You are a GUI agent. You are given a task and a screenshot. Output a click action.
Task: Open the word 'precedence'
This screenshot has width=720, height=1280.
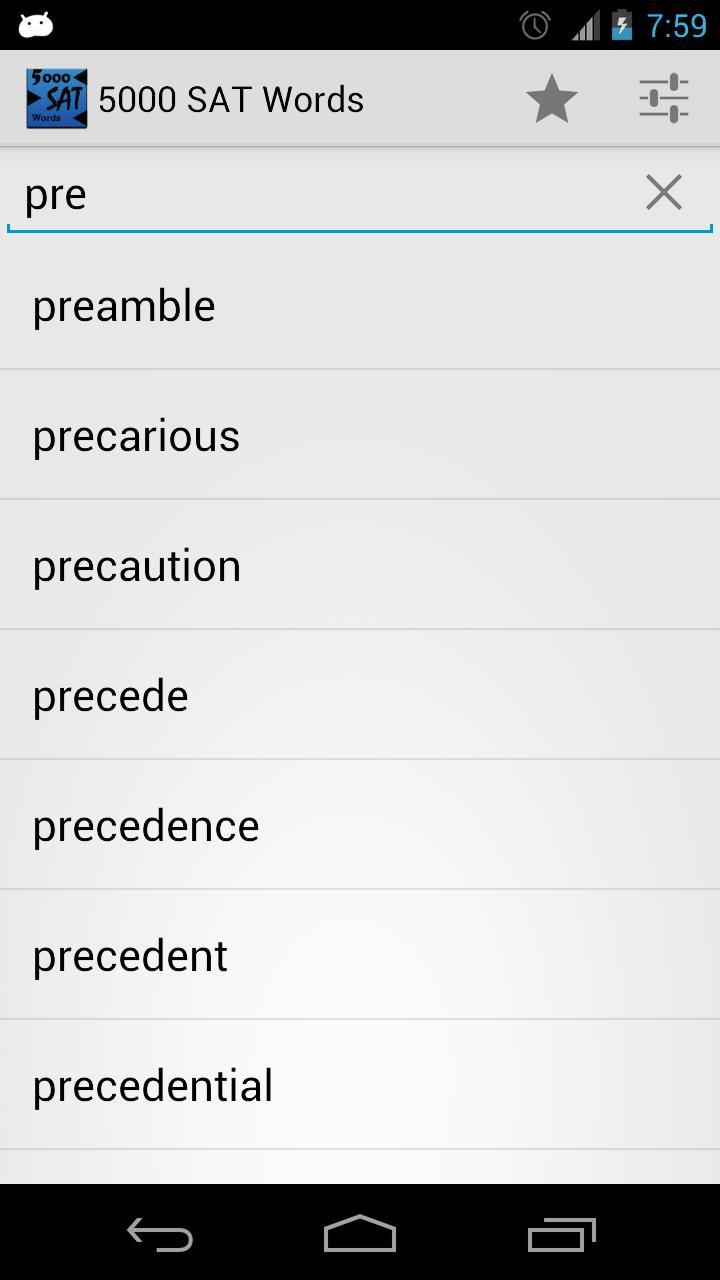360,826
